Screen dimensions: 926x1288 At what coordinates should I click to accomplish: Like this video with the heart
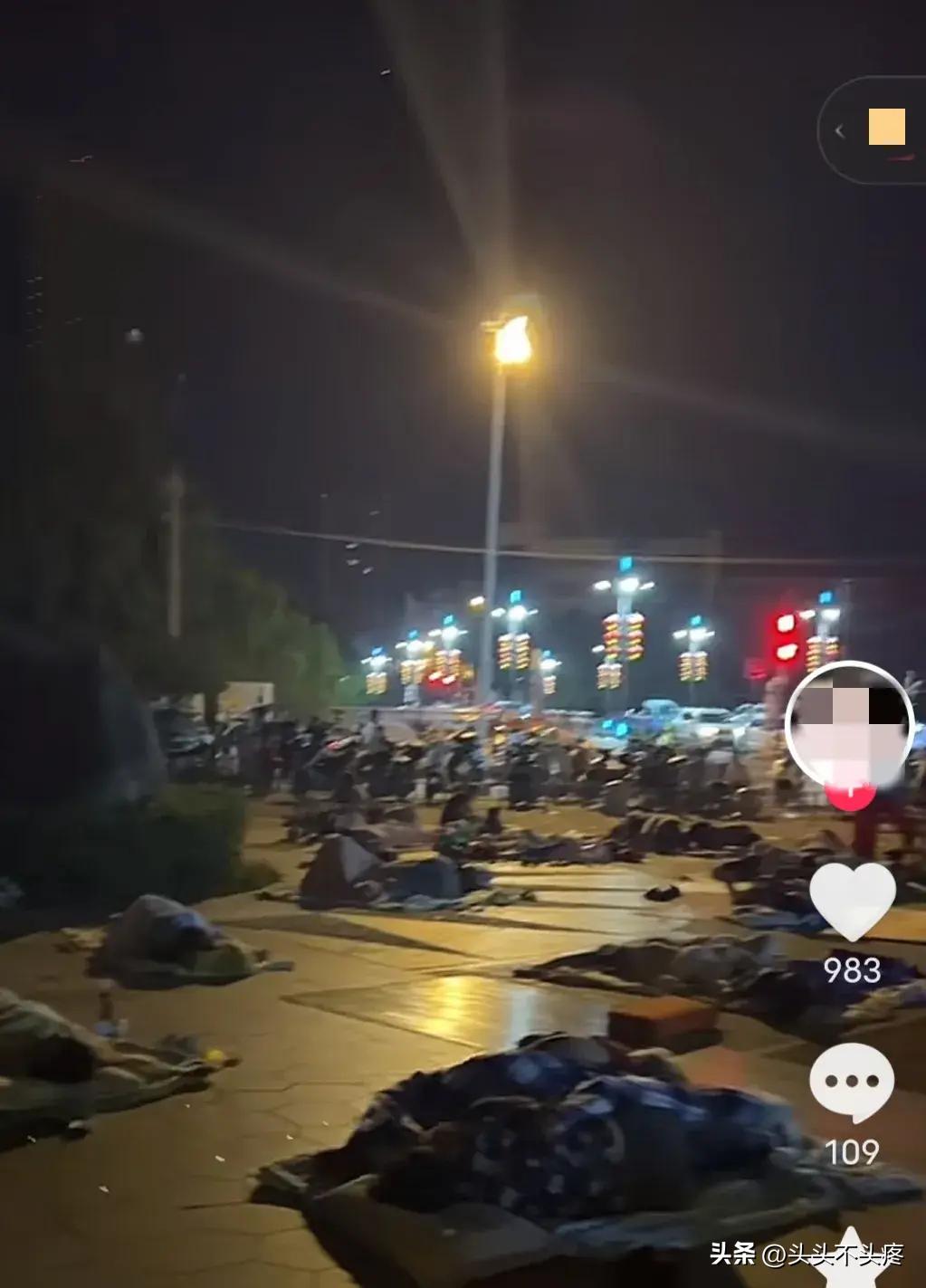point(851,902)
